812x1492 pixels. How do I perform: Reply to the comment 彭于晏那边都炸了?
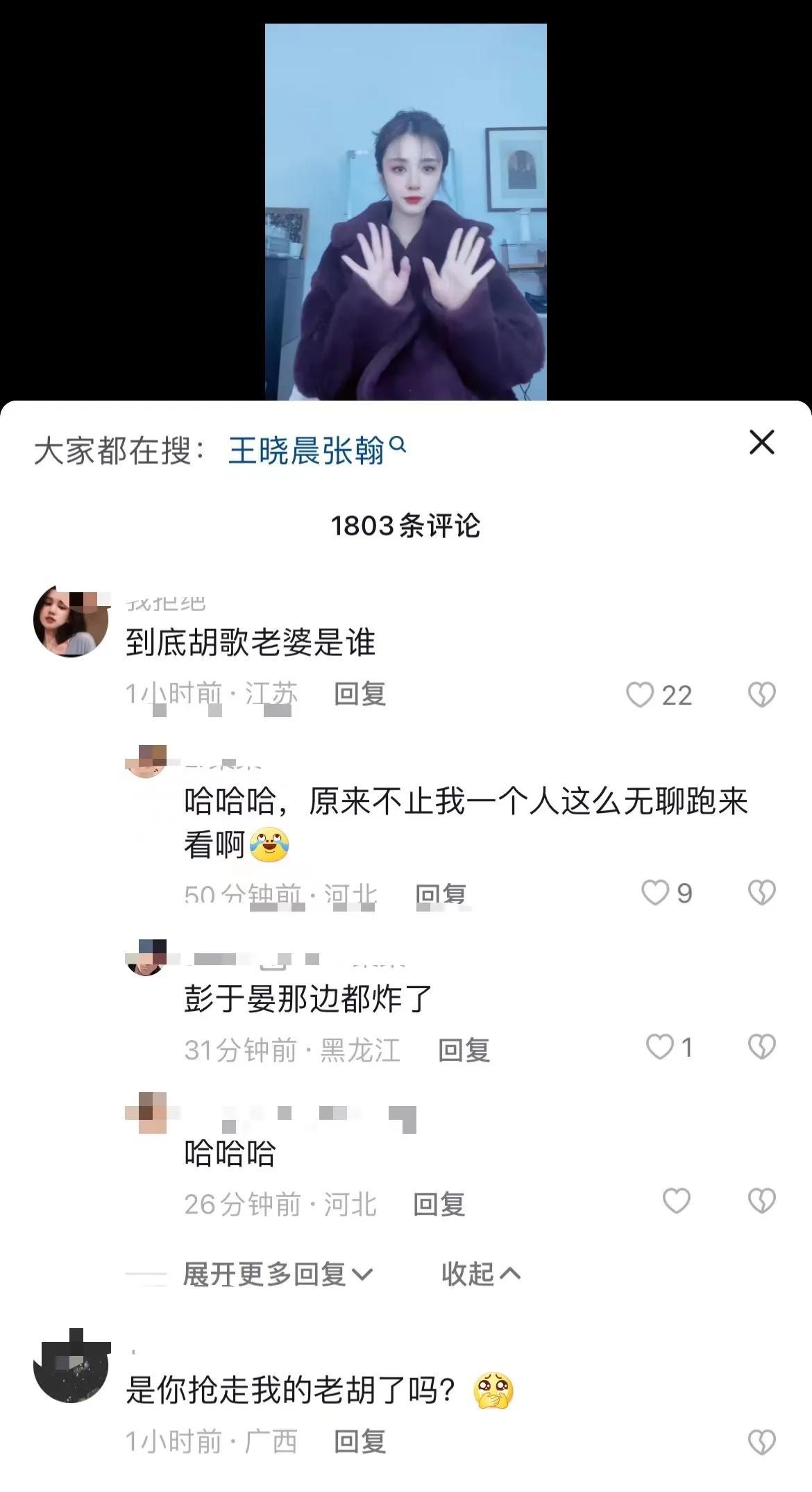coord(464,1050)
